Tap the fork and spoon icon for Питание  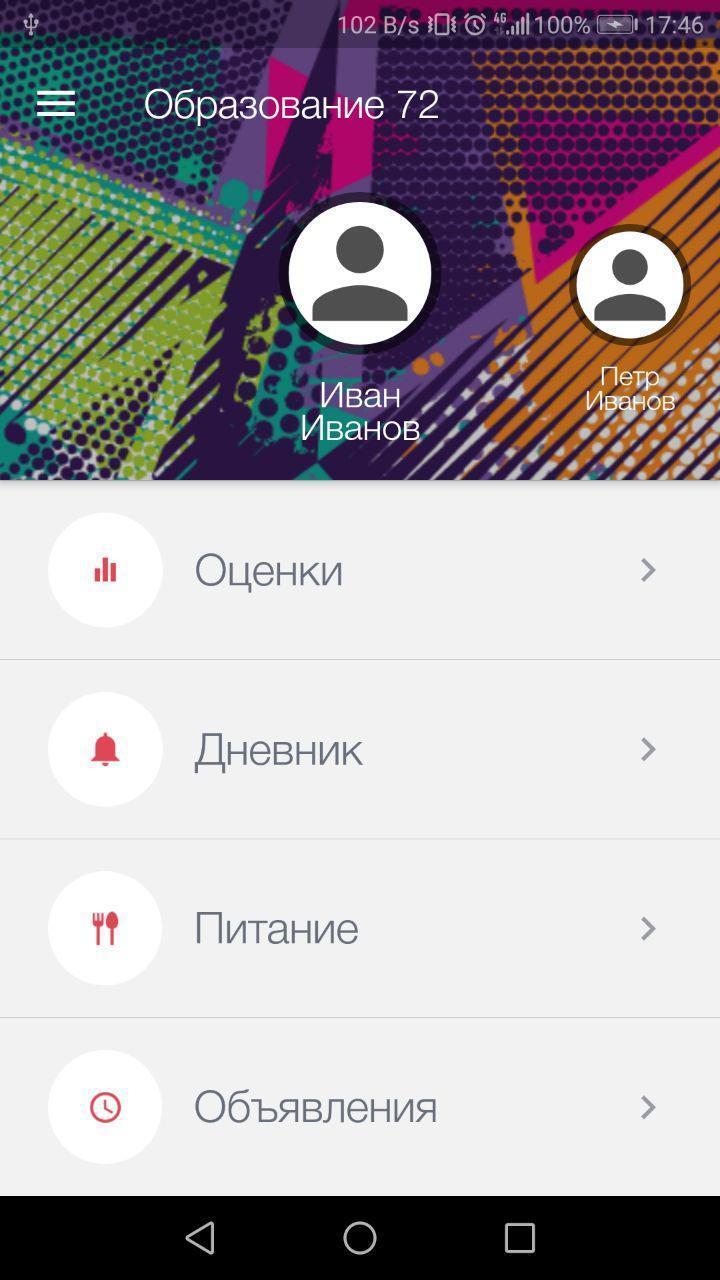105,928
